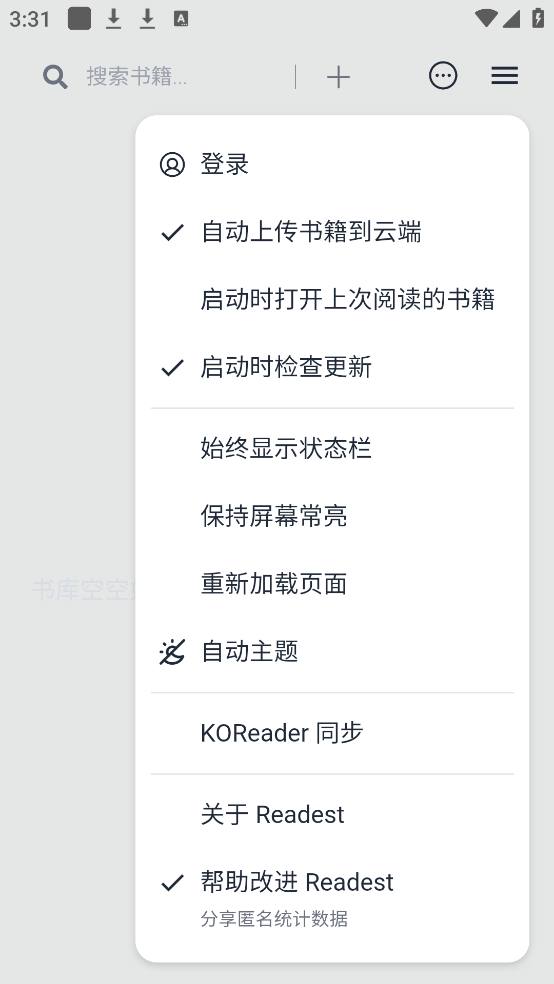Turn on 保持屏幕常亮

[x=332, y=516]
